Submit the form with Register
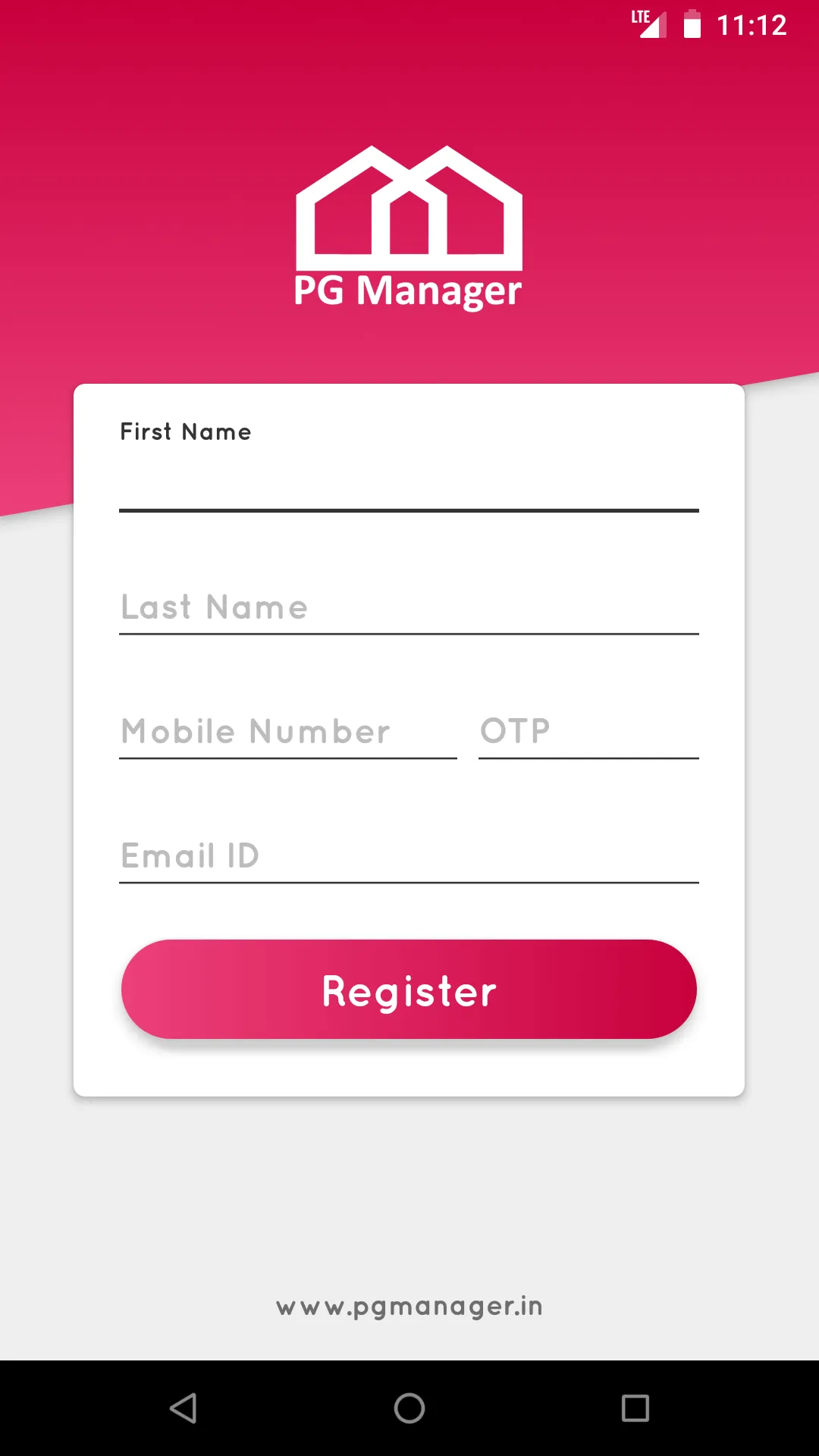This screenshot has width=819, height=1456. [409, 990]
